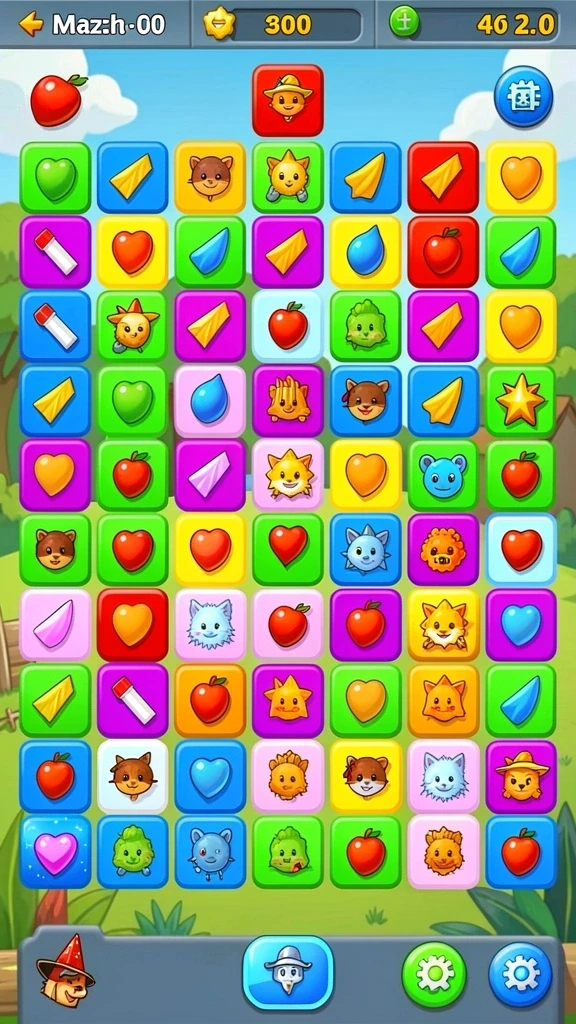Image resolution: width=576 pixels, height=1024 pixels.
Task: Tap the green plus coin button
Action: click(x=404, y=22)
